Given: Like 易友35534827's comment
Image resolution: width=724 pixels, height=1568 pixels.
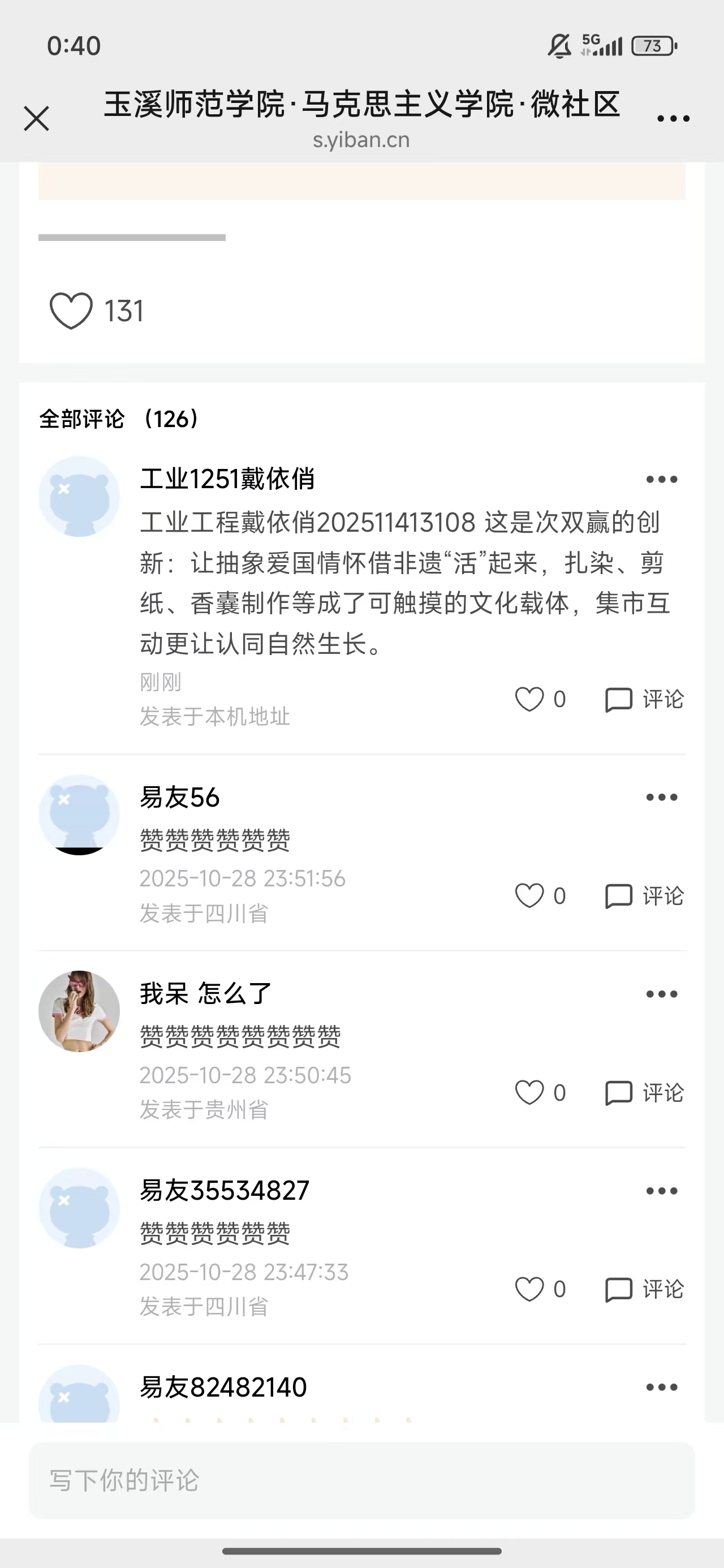Looking at the screenshot, I should coord(529,1289).
